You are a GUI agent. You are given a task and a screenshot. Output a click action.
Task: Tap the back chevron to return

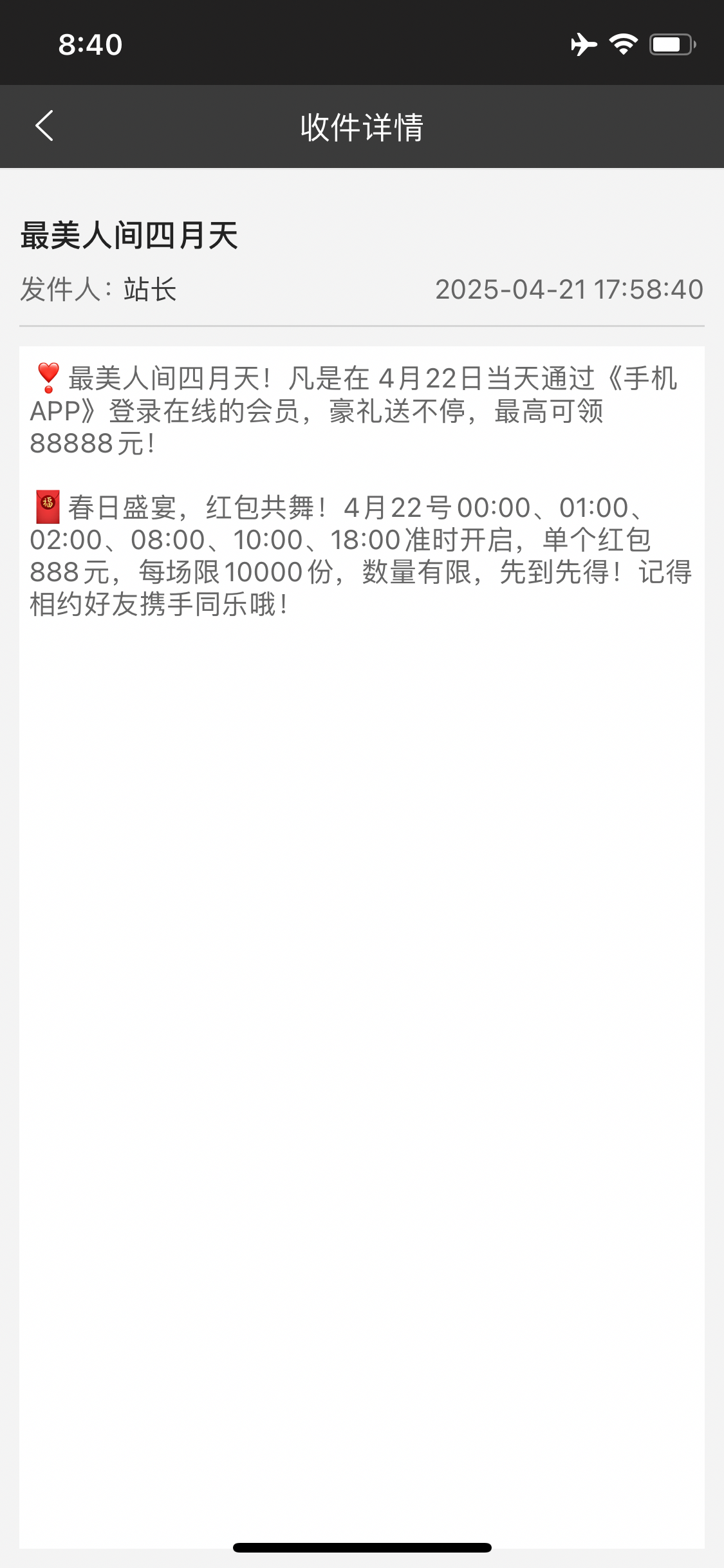point(44,126)
